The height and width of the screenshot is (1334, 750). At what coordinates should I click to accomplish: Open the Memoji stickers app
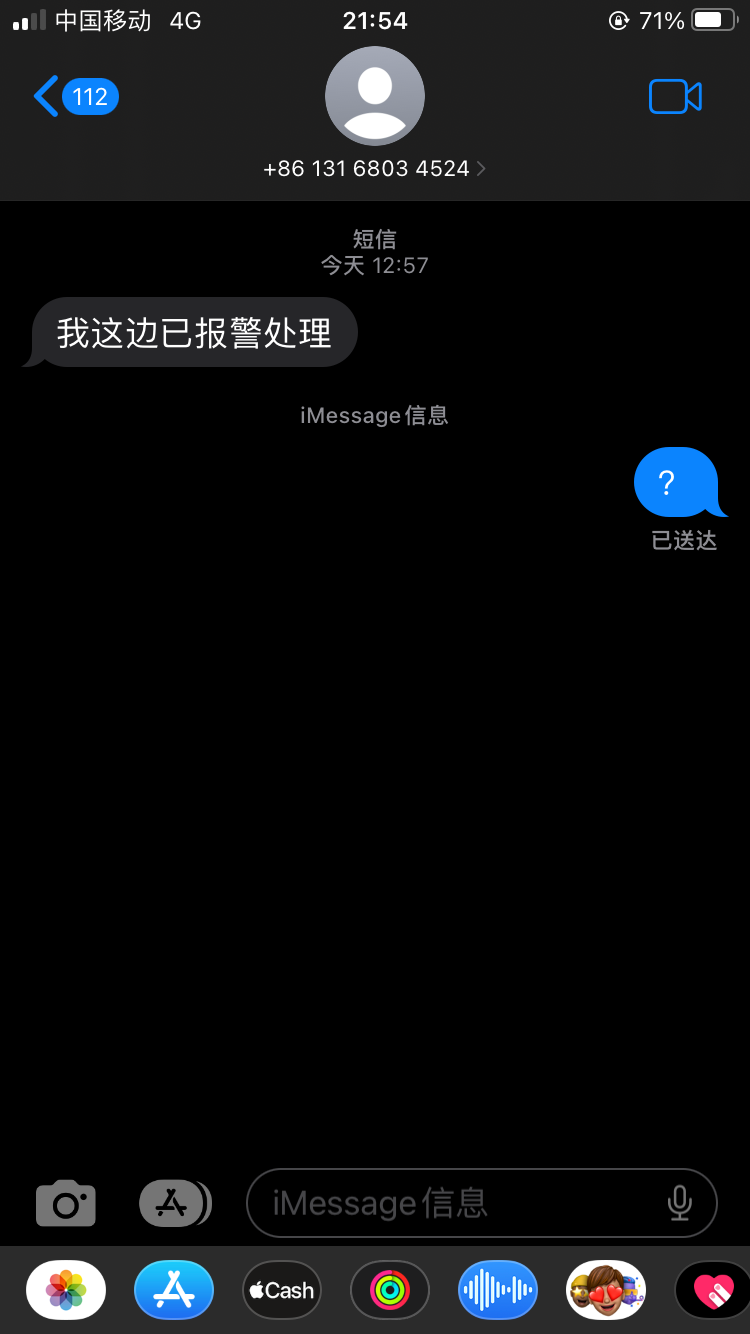tap(606, 1290)
